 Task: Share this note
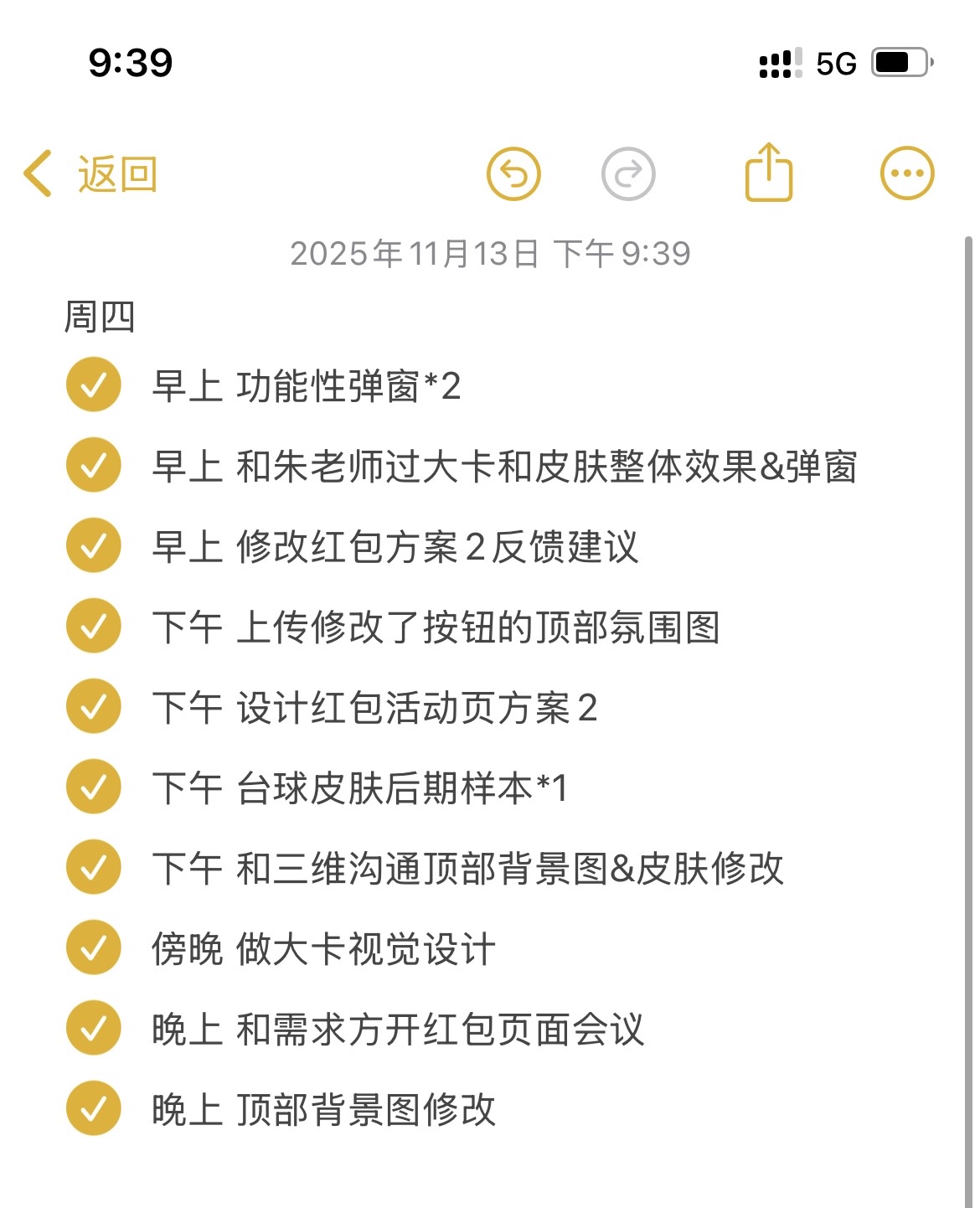click(x=768, y=173)
